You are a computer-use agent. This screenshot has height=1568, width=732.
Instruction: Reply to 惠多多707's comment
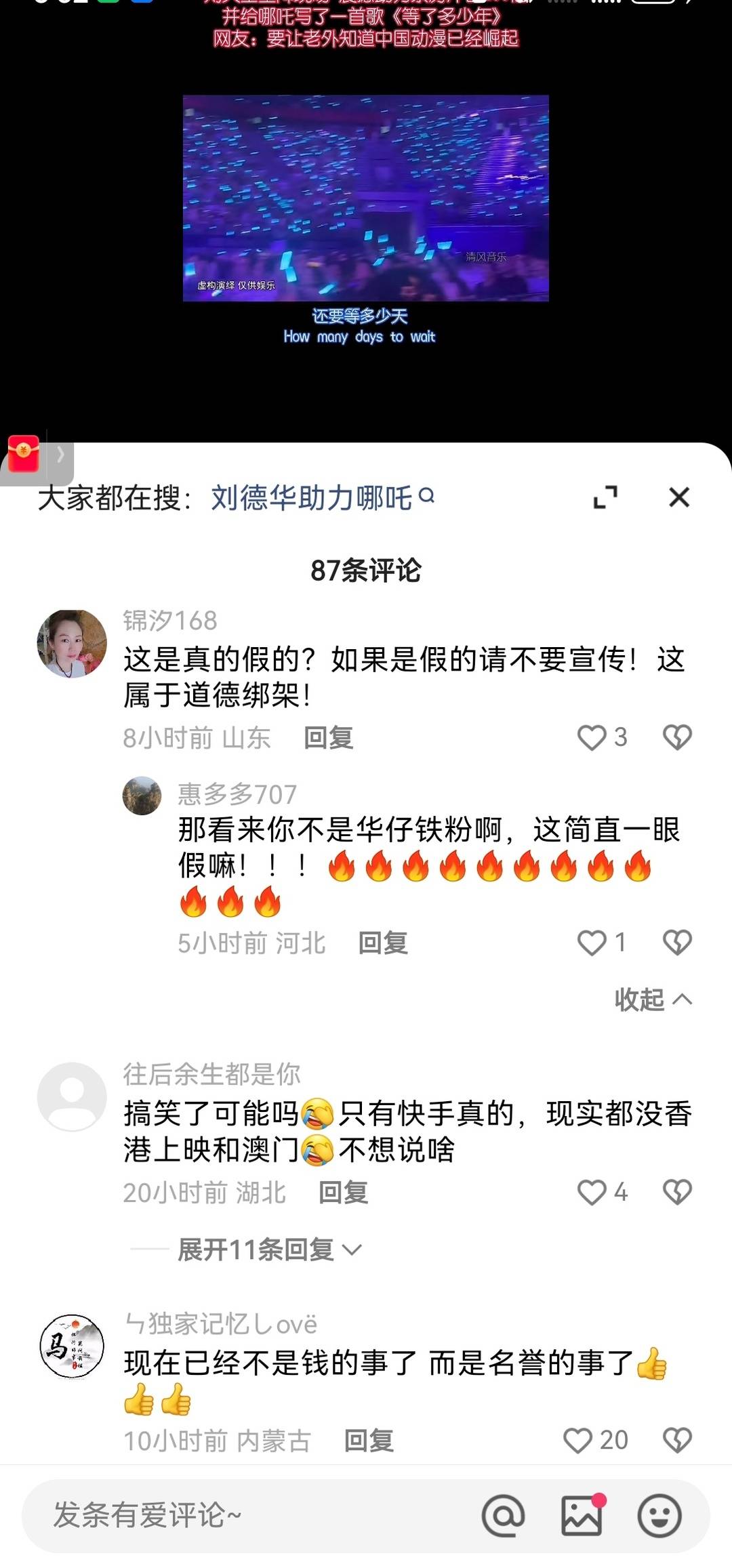pos(382,943)
